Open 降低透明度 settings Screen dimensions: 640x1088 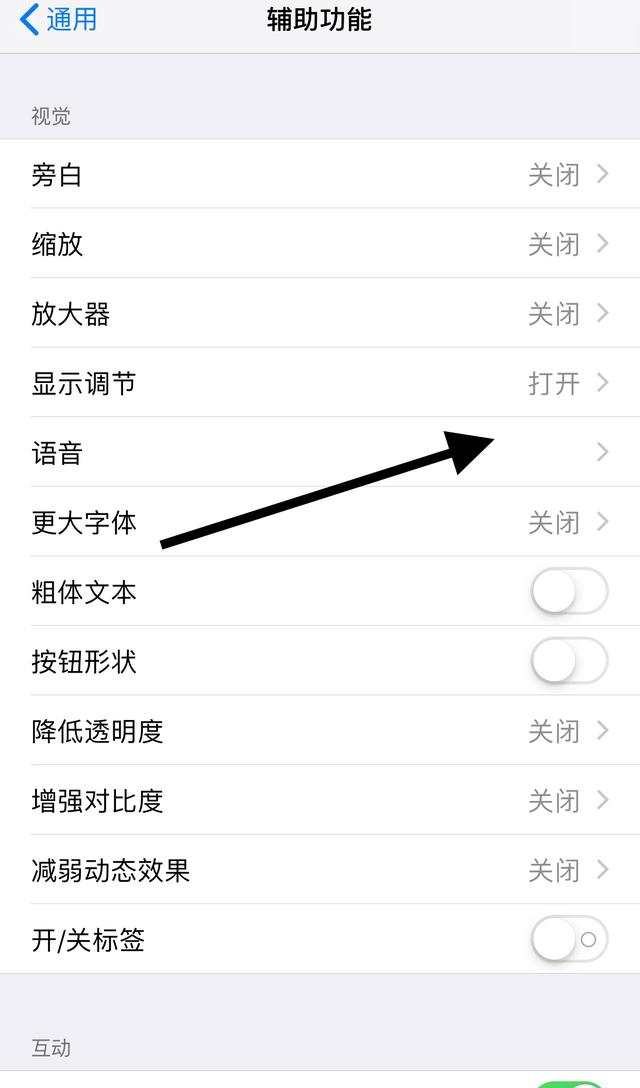(320, 731)
